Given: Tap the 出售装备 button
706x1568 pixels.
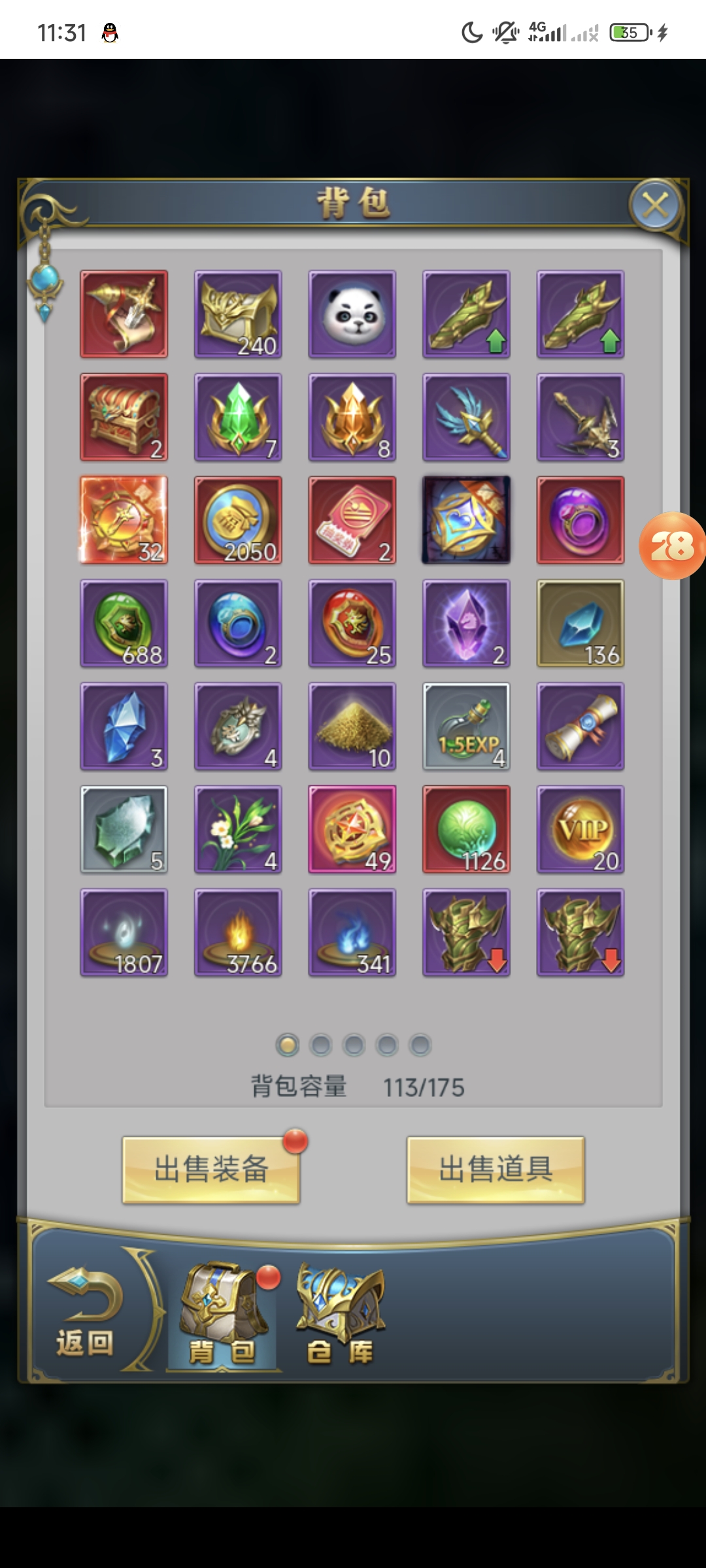Looking at the screenshot, I should point(210,1169).
